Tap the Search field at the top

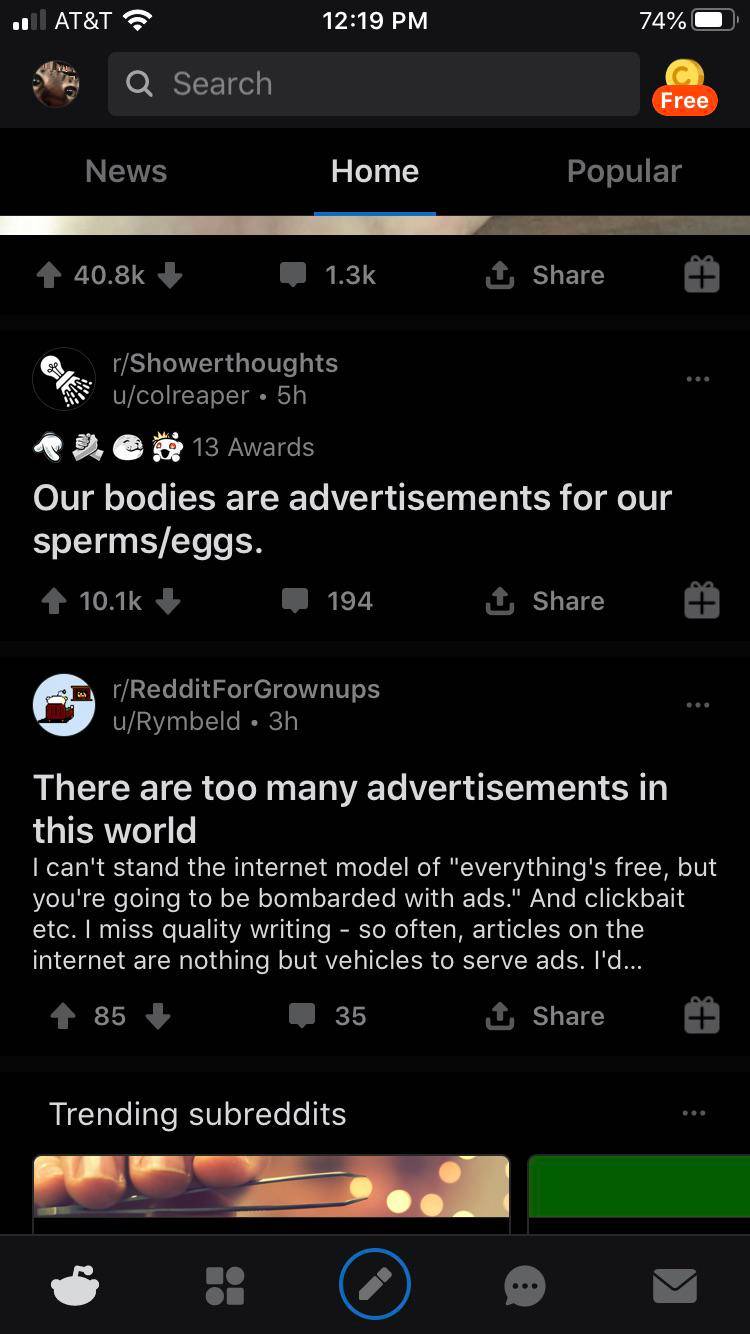pos(373,83)
